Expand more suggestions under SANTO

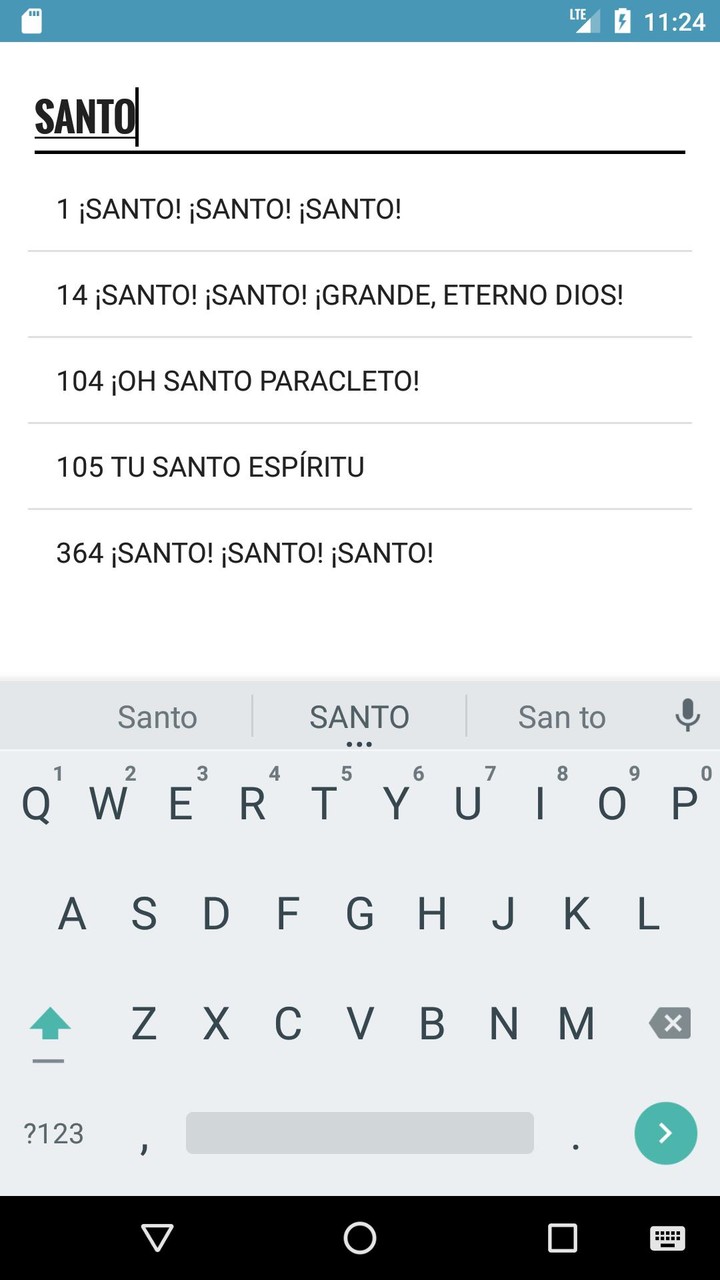[x=359, y=741]
